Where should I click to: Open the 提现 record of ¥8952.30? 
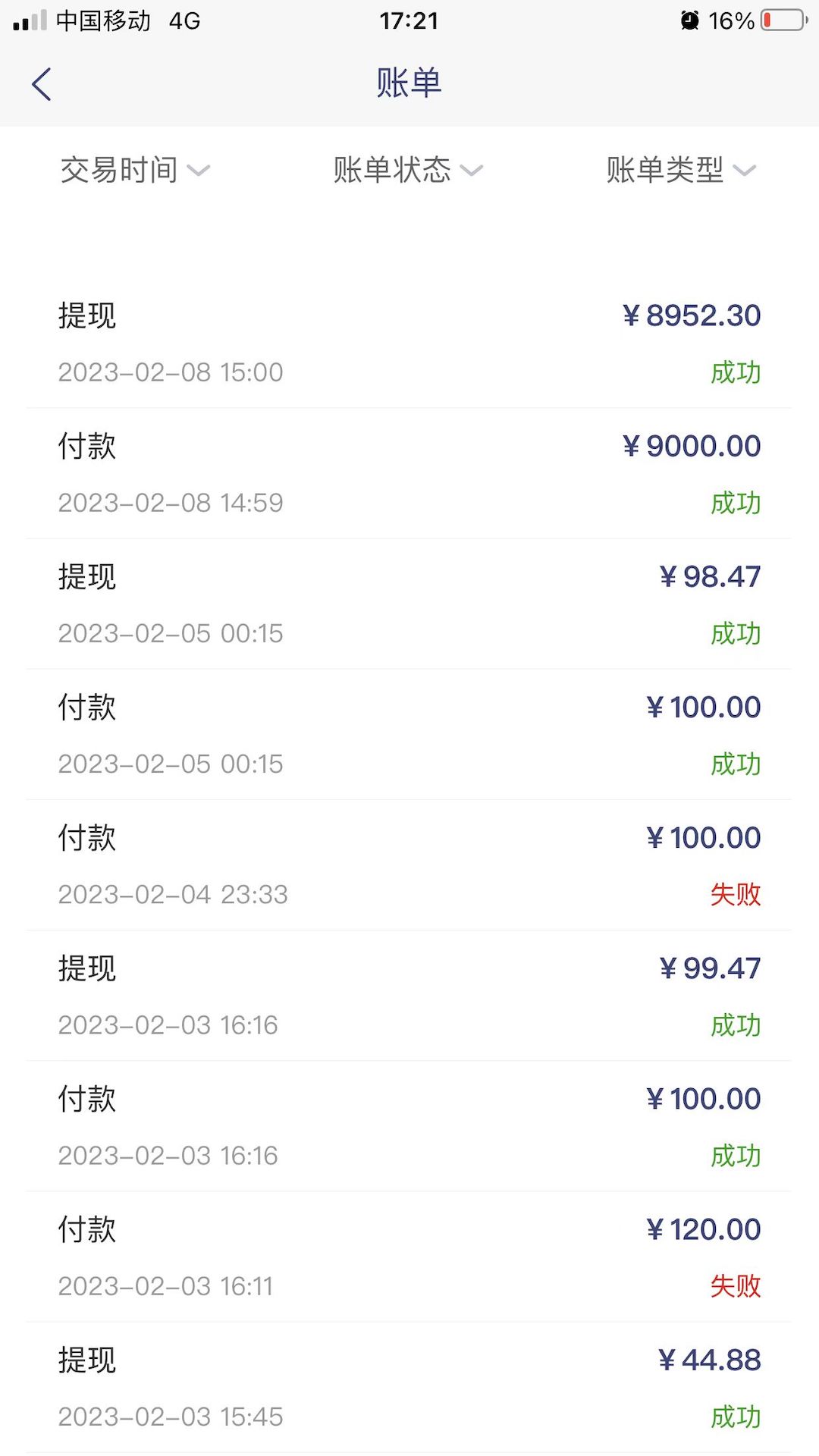click(409, 344)
